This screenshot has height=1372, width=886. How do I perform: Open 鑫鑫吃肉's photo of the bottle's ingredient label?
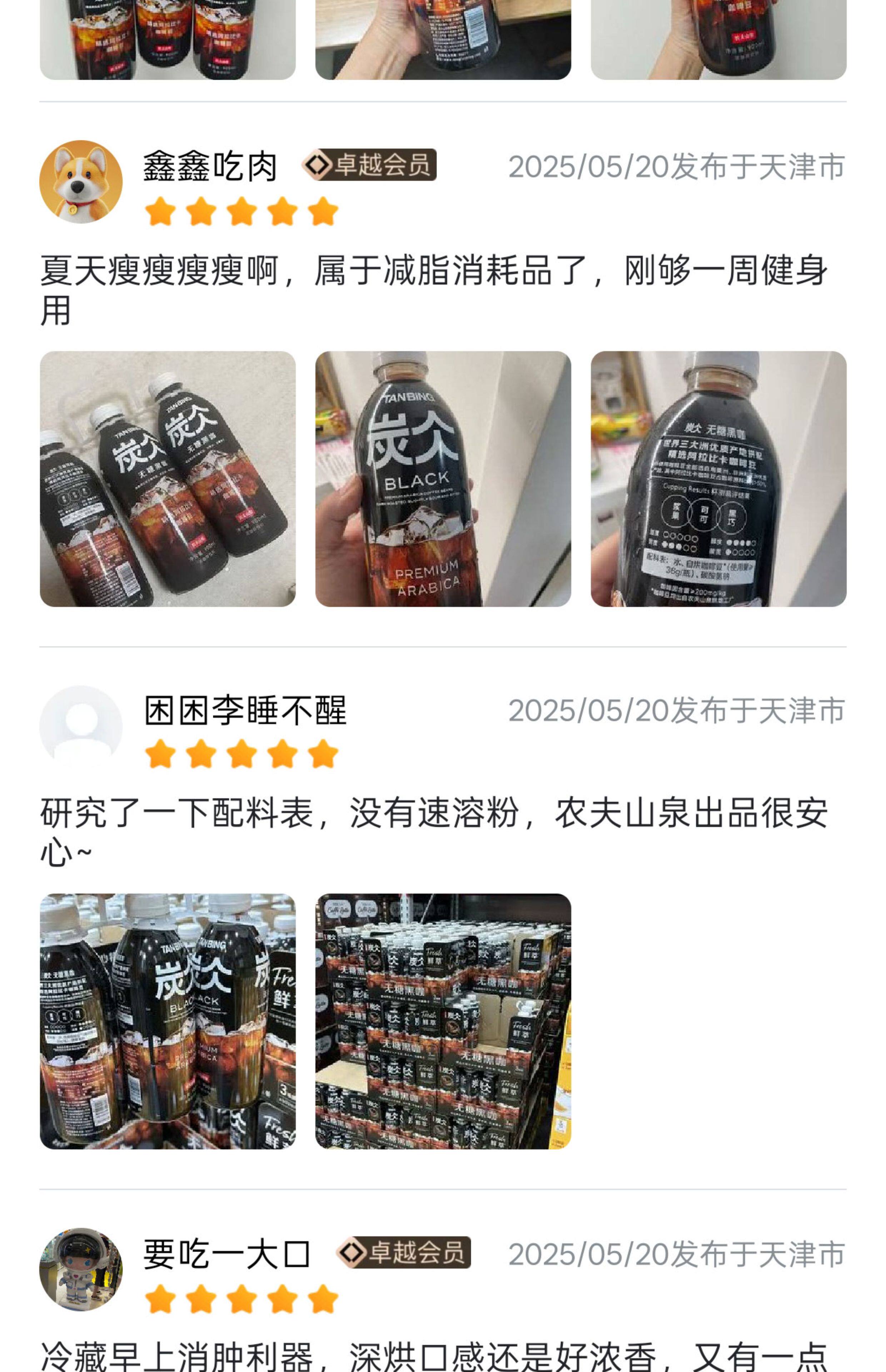pos(718,479)
